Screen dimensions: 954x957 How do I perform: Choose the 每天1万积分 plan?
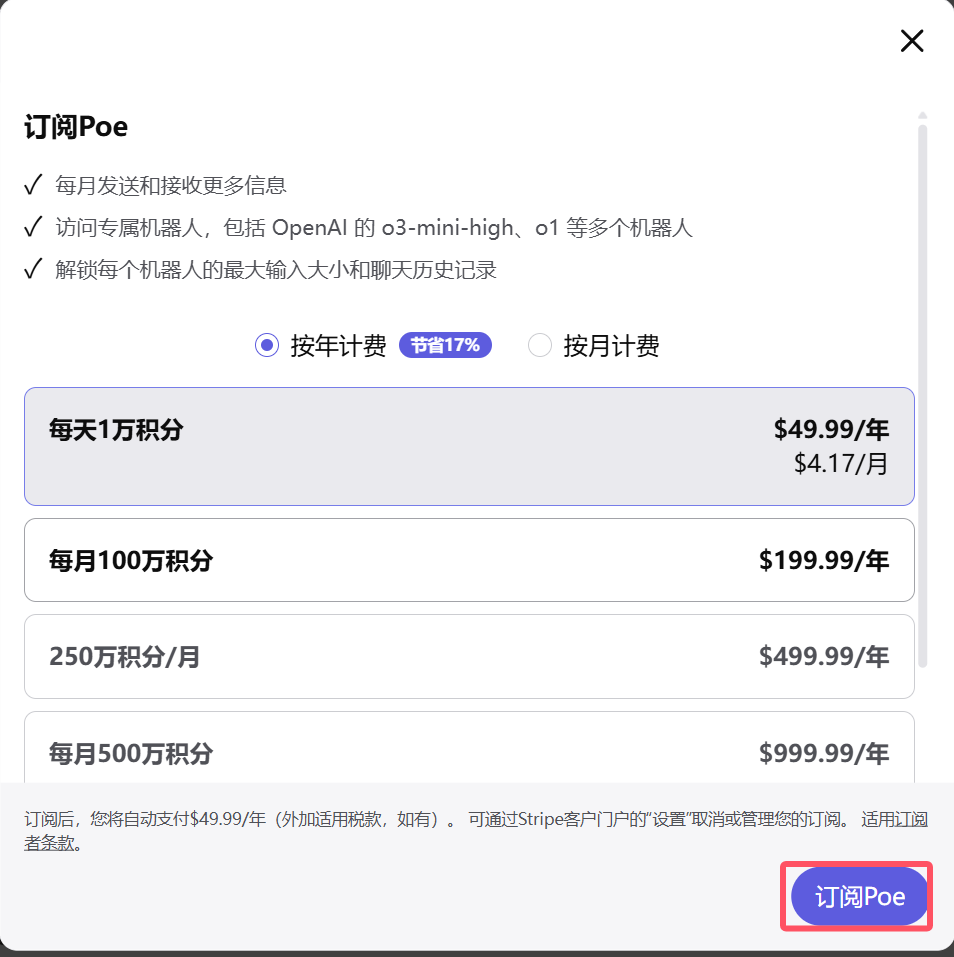coord(469,446)
